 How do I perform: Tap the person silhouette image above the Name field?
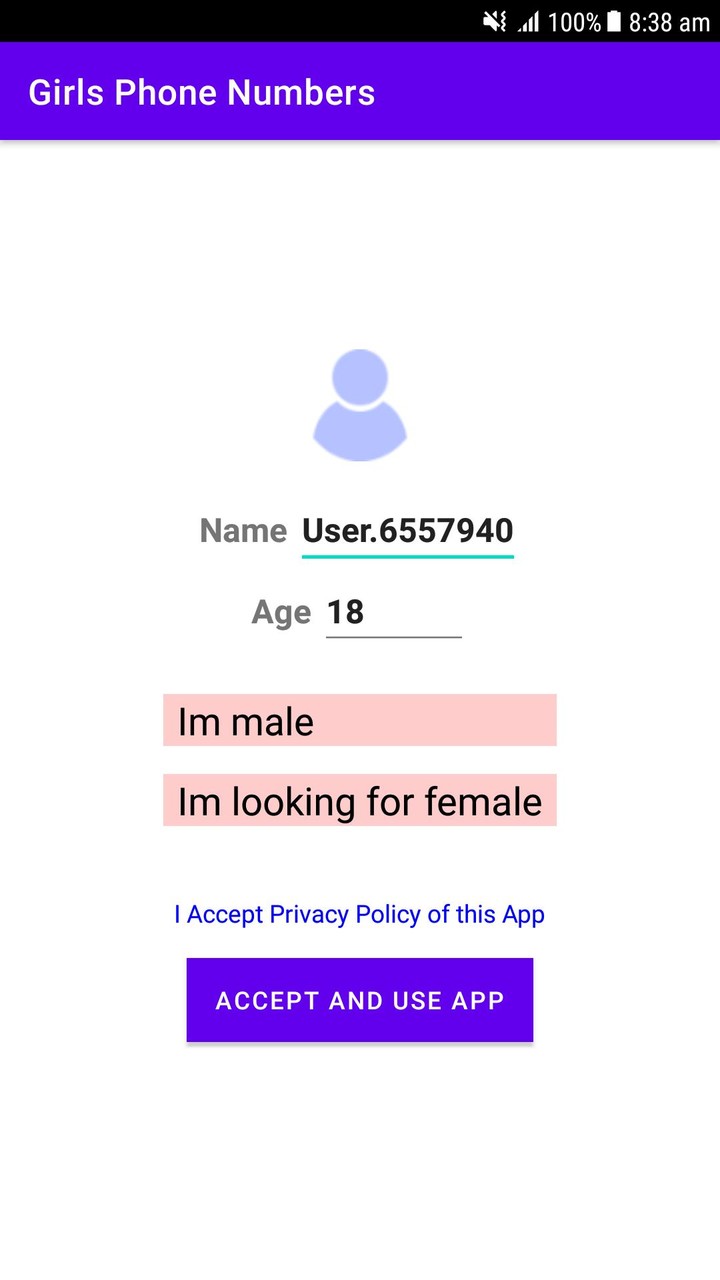tap(360, 403)
